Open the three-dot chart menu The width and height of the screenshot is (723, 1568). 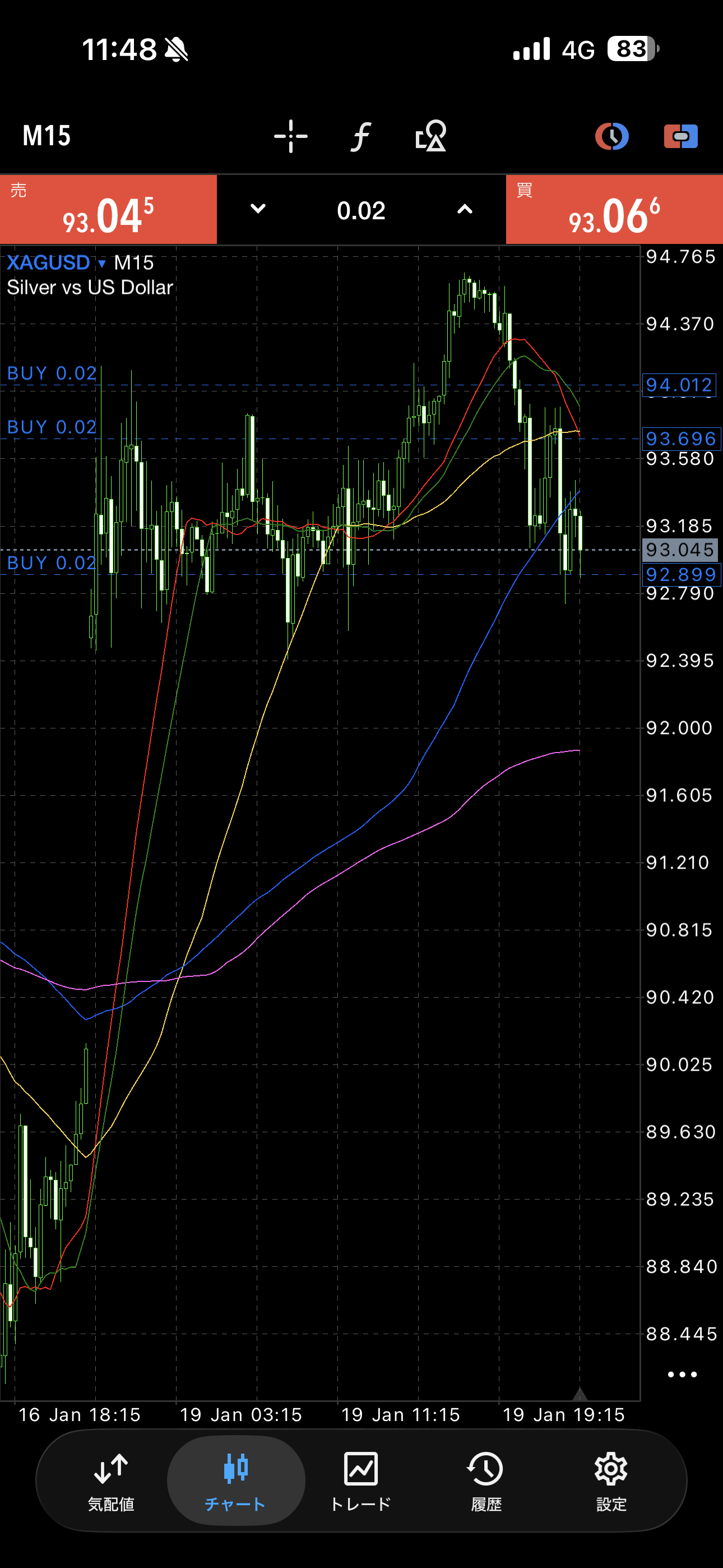click(x=682, y=1375)
